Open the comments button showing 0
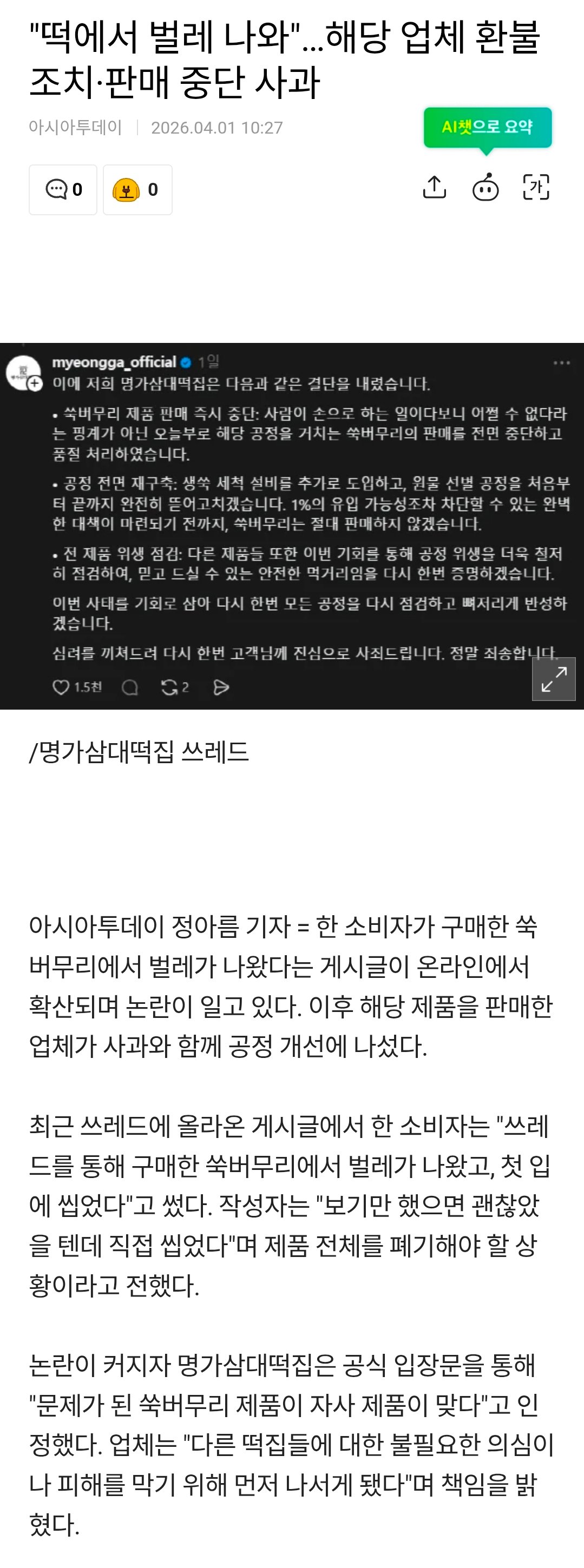584x1568 pixels. pos(63,190)
